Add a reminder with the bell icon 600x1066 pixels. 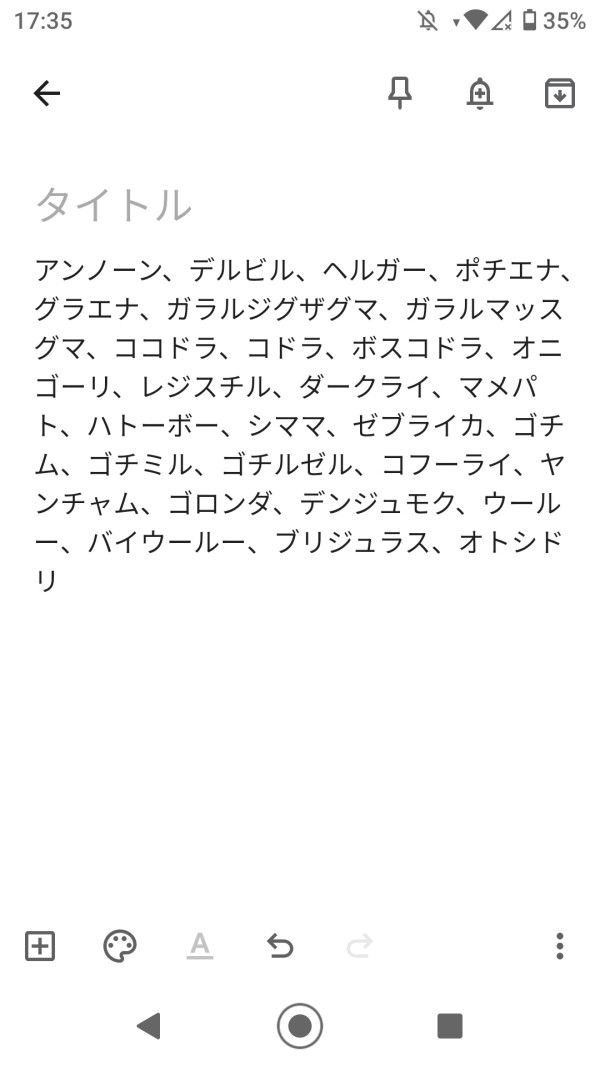pyautogui.click(x=480, y=93)
